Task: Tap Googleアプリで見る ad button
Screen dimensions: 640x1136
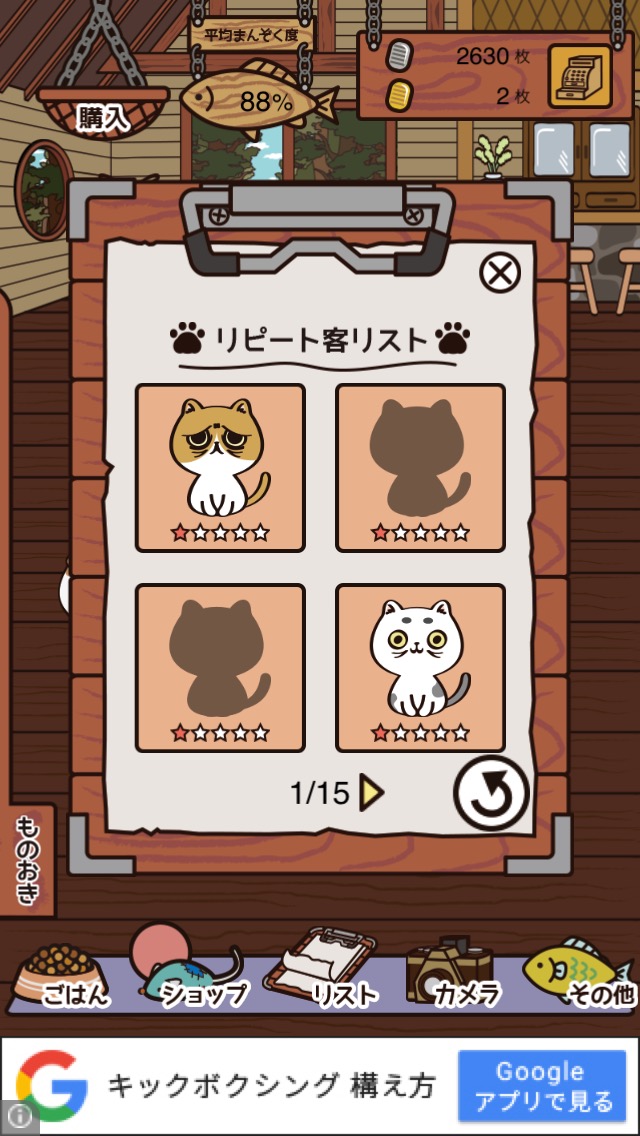Action: pos(542,1085)
